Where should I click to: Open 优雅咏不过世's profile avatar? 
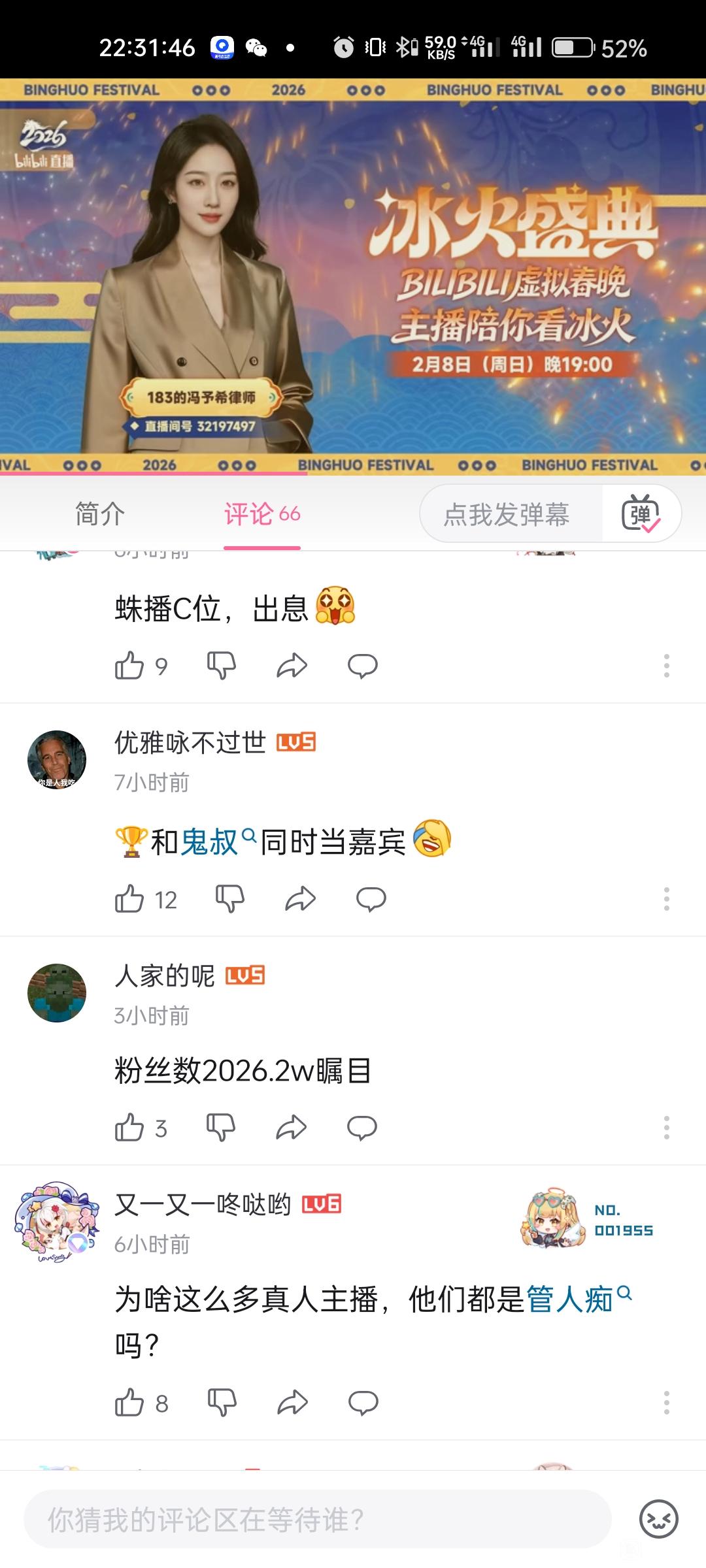57,759
